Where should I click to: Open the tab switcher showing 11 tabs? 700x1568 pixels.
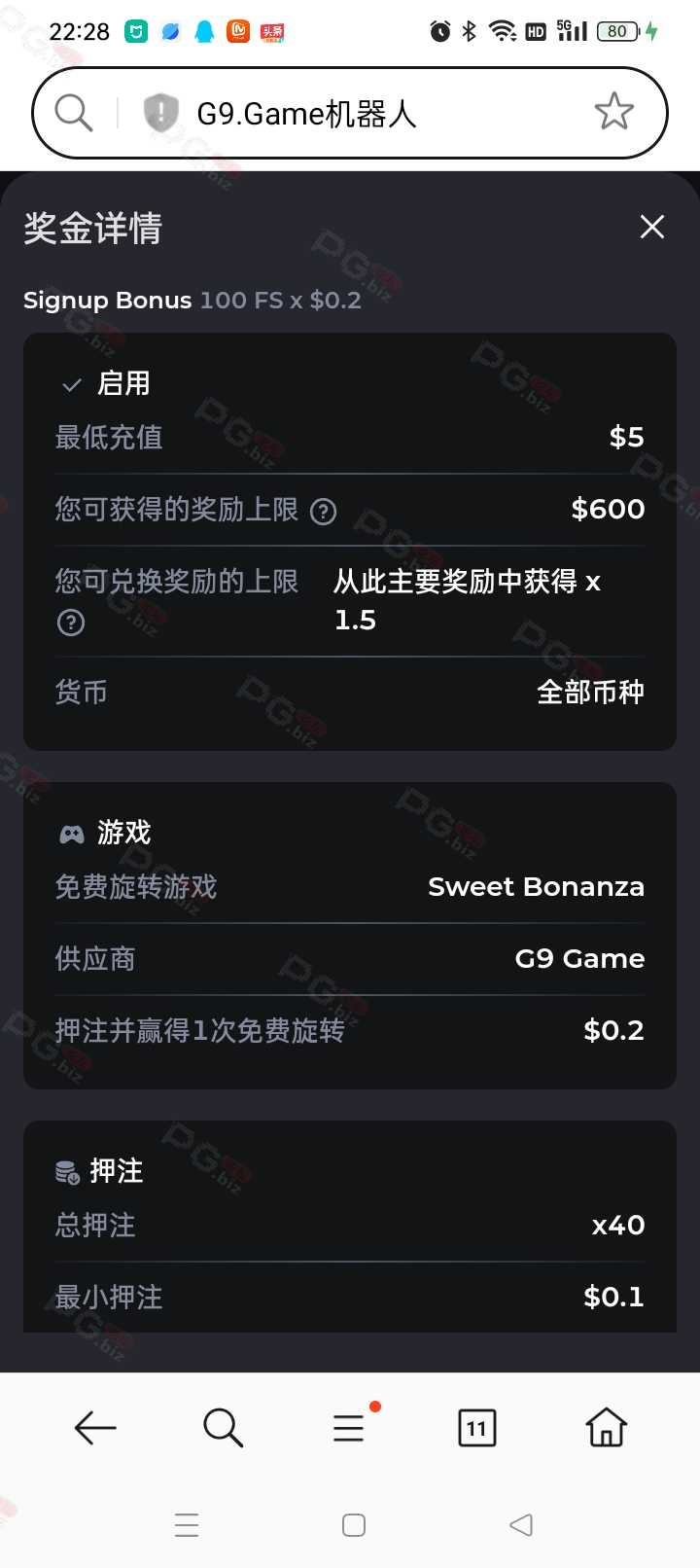click(476, 1428)
